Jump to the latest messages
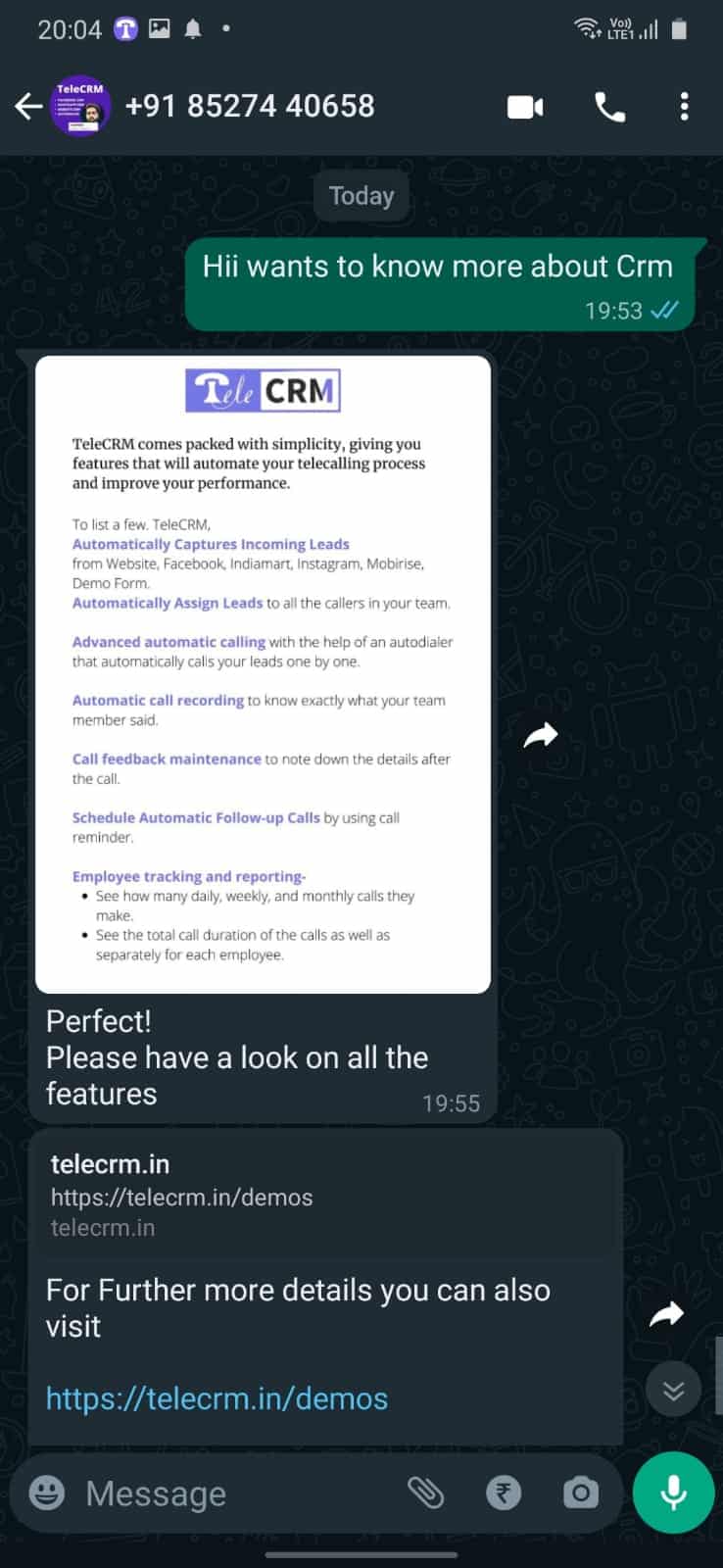Viewport: 723px width, 1568px height. 673,1390
